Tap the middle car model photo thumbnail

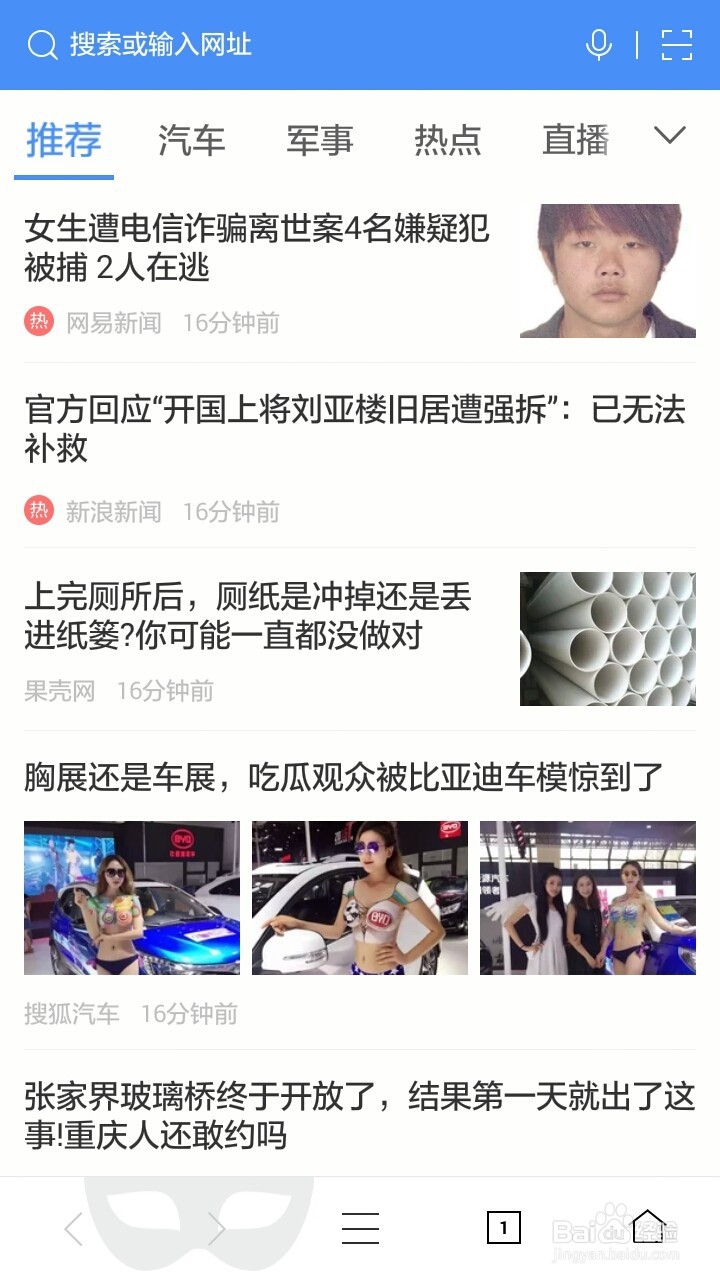click(360, 897)
